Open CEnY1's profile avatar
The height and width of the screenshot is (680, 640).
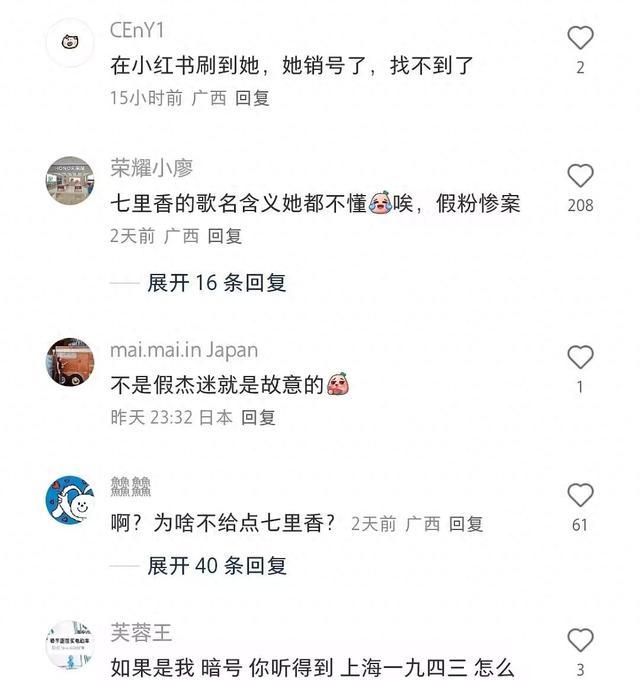70,43
